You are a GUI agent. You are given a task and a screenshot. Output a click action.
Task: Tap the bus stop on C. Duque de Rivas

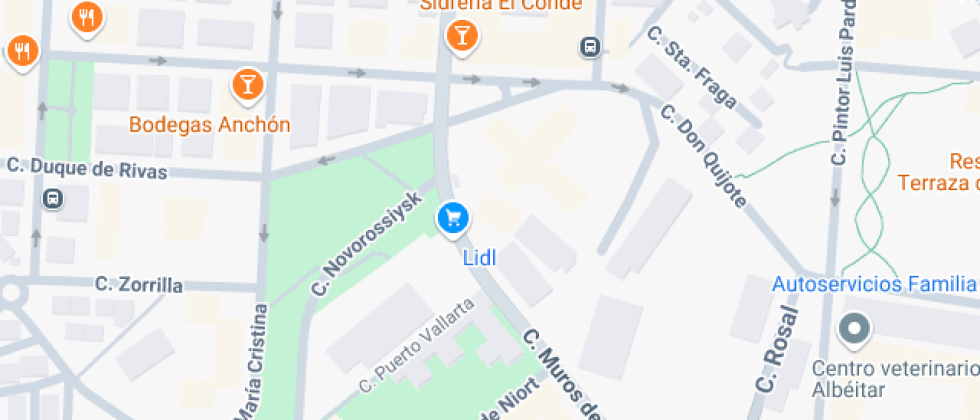(54, 199)
